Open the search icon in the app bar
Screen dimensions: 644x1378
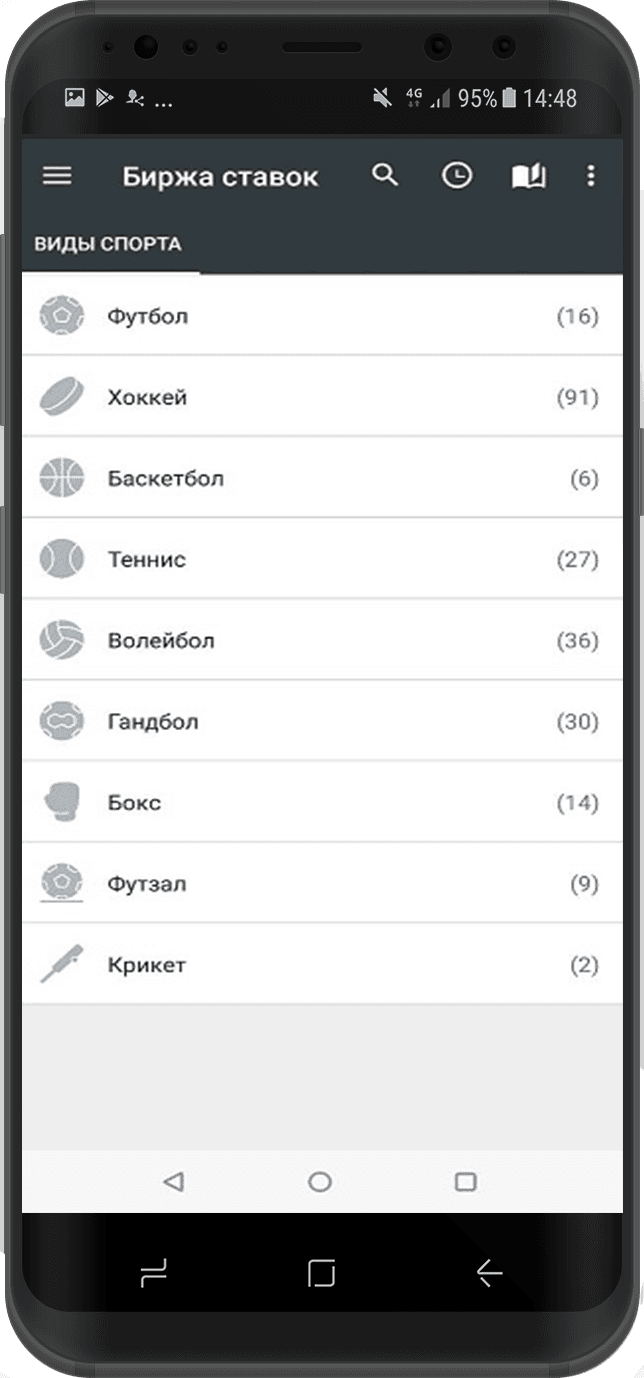point(385,176)
